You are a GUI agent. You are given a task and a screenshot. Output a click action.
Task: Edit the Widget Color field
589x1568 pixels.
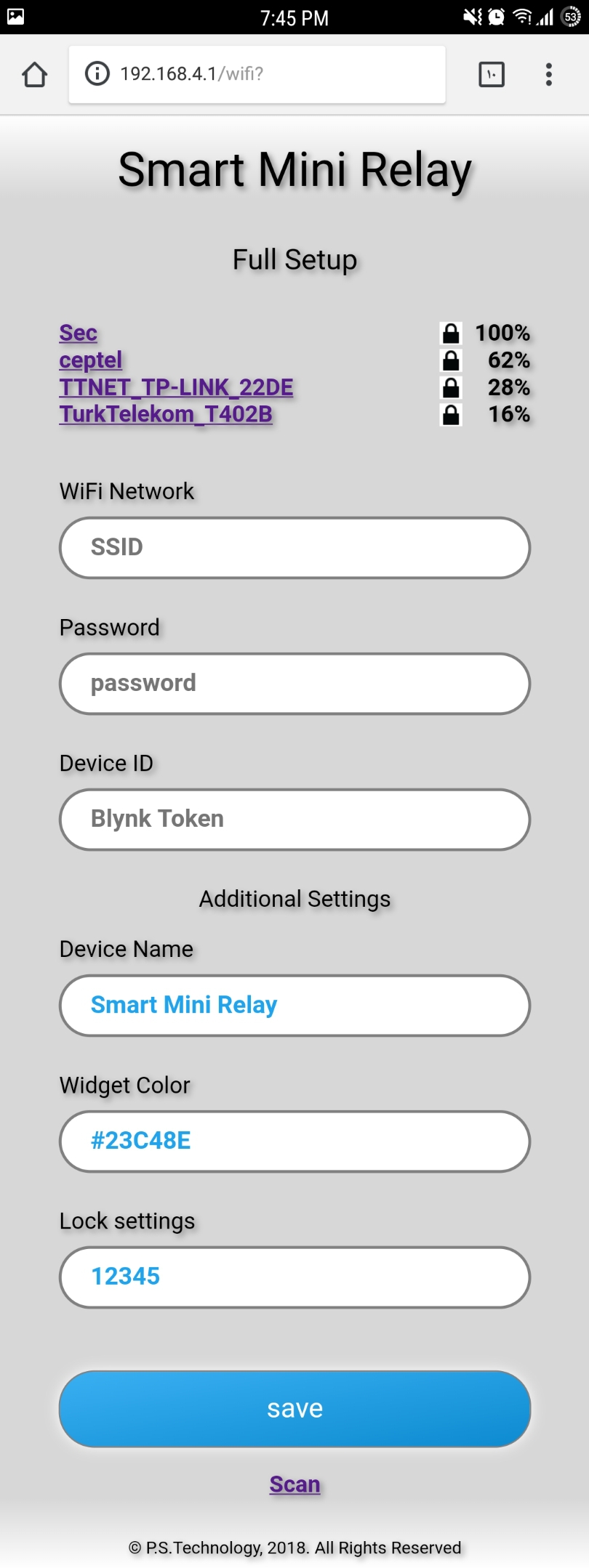click(294, 1141)
